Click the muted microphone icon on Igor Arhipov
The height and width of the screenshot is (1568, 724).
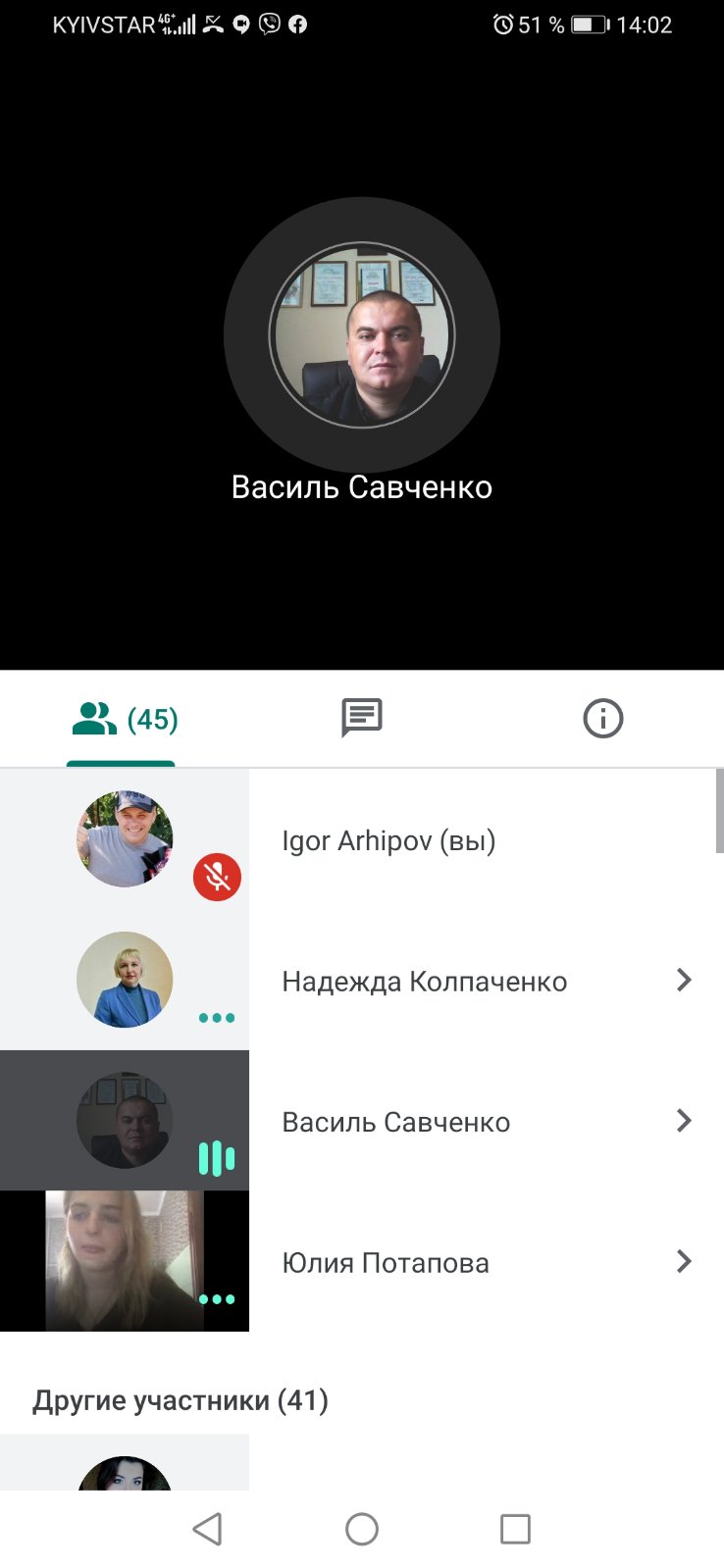coord(216,878)
